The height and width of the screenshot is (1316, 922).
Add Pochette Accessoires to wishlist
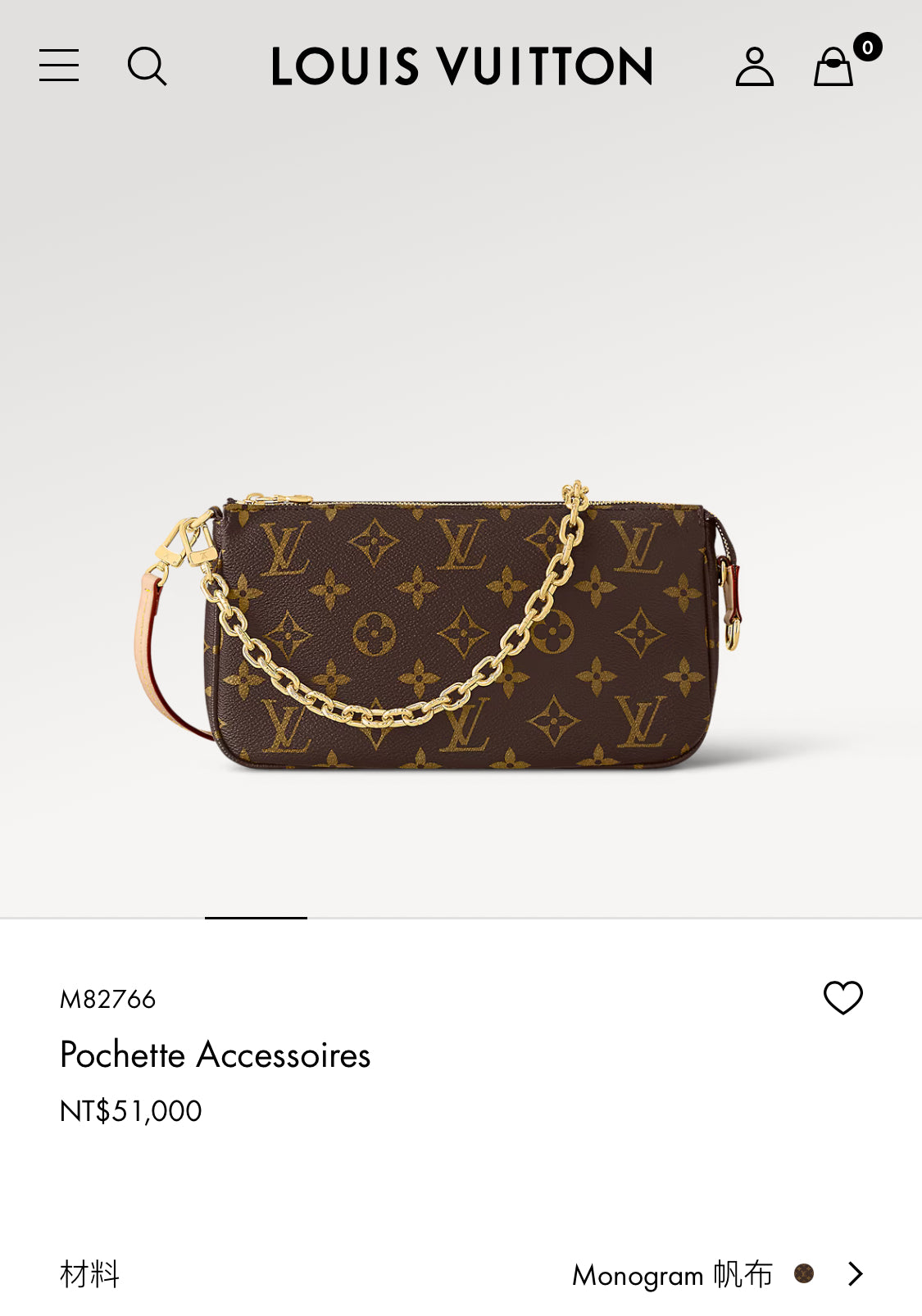(843, 997)
